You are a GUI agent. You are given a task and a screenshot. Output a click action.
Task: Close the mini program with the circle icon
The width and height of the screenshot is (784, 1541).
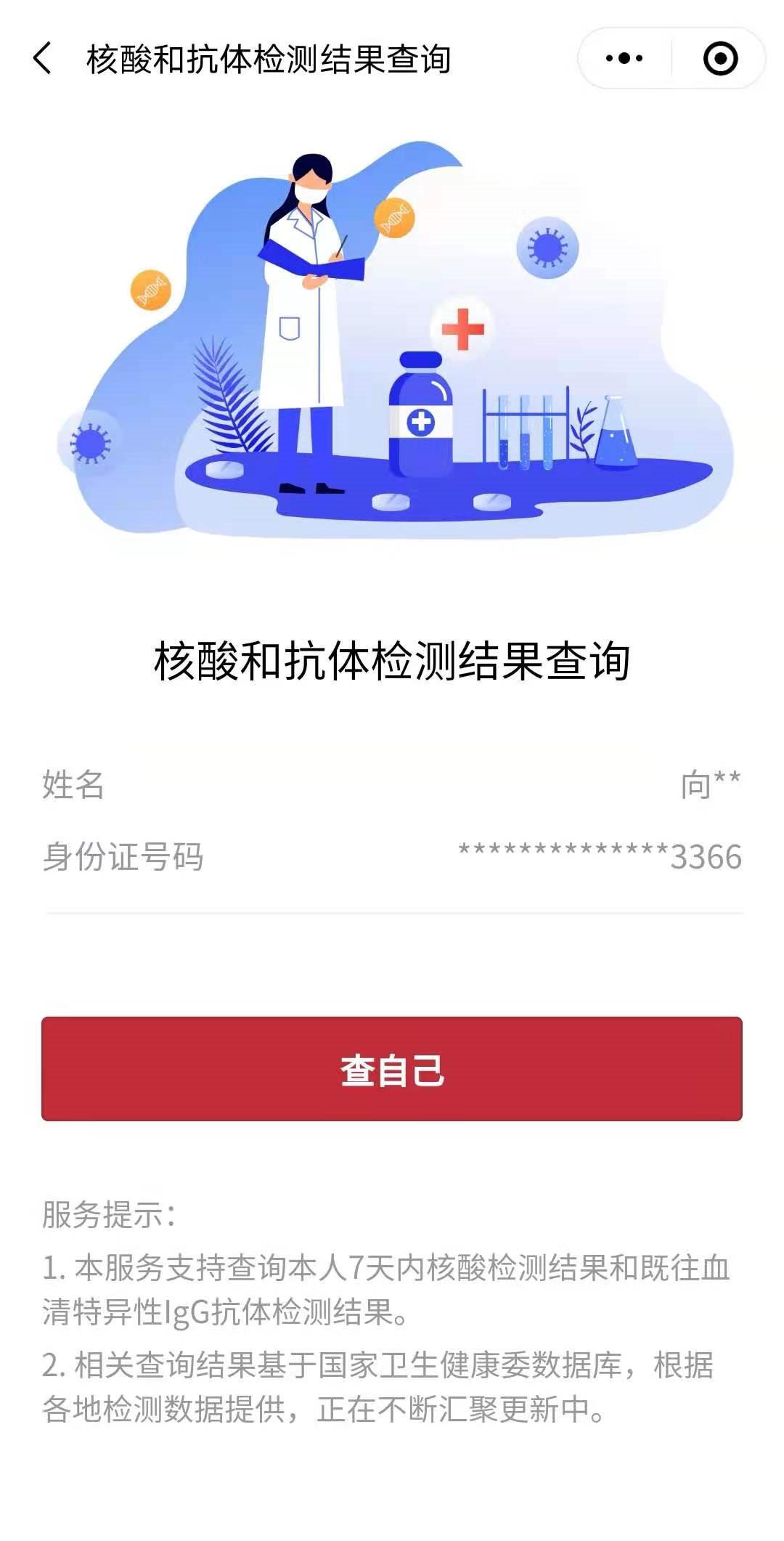(720, 59)
